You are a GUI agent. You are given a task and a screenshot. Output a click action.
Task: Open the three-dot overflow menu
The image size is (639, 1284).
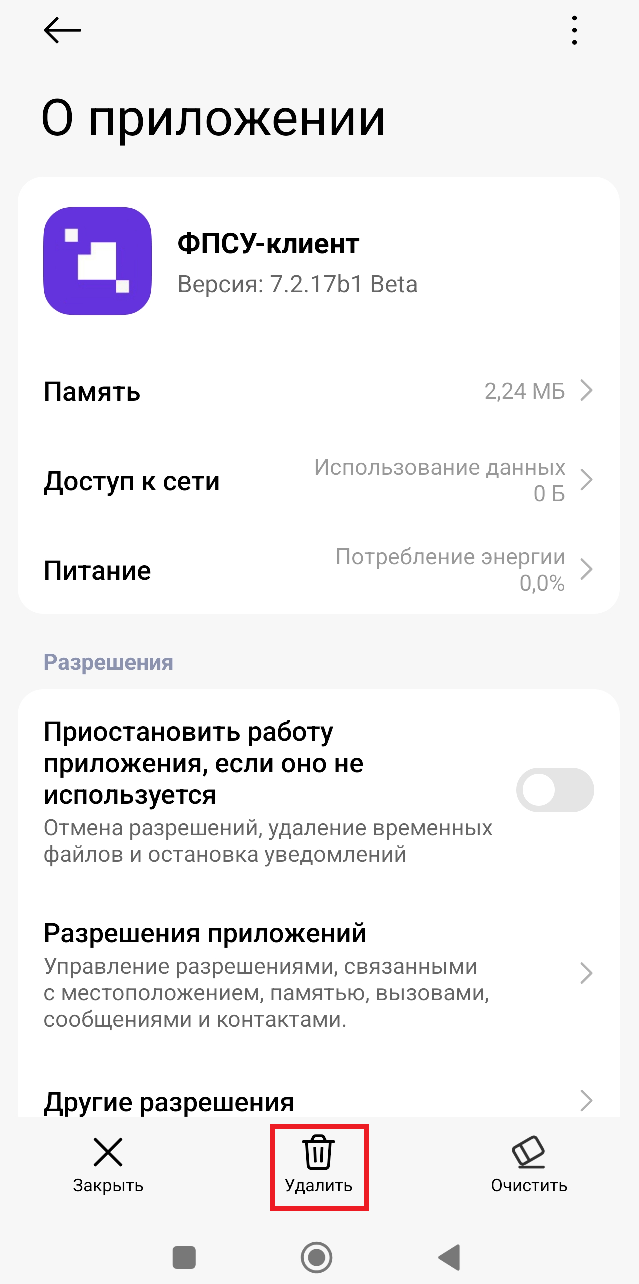click(574, 31)
